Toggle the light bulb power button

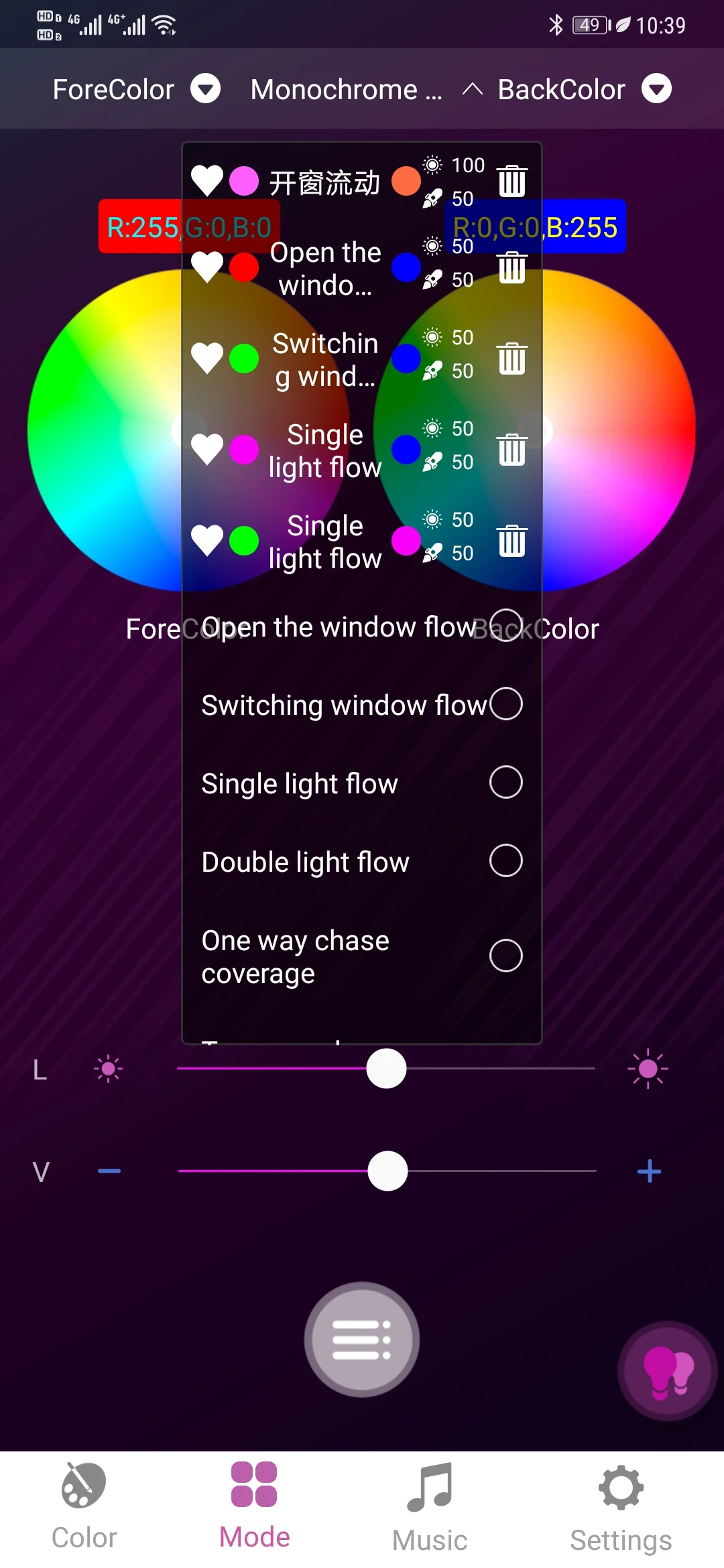(x=668, y=1371)
